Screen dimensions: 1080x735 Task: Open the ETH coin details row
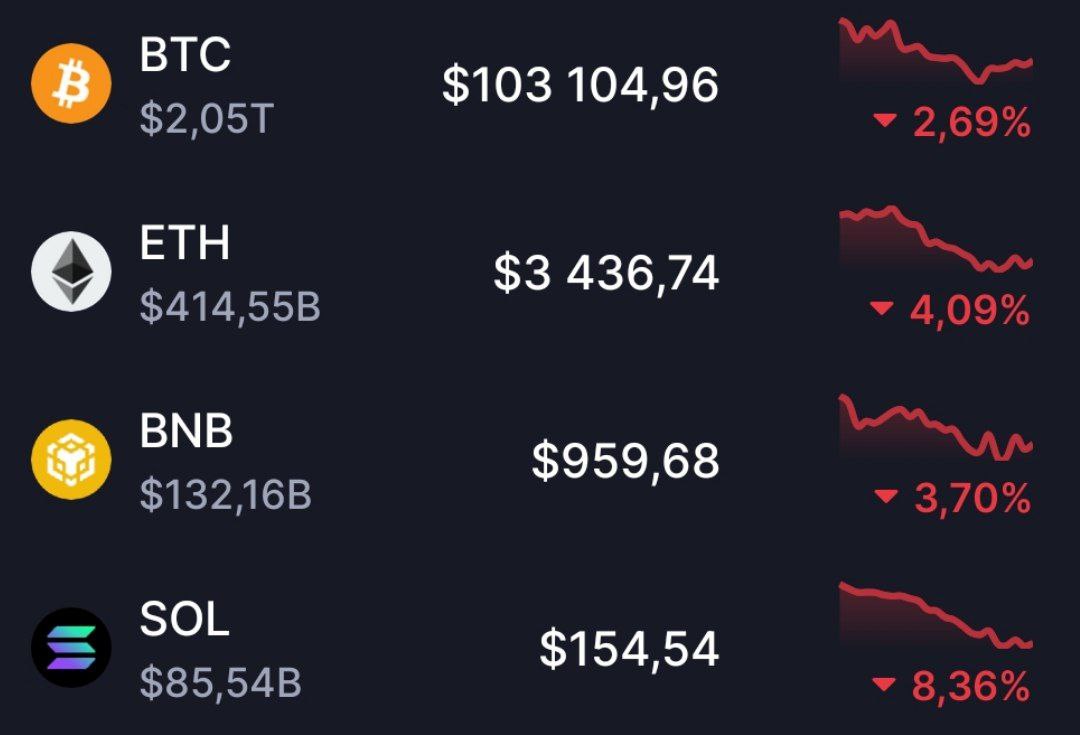(x=540, y=272)
